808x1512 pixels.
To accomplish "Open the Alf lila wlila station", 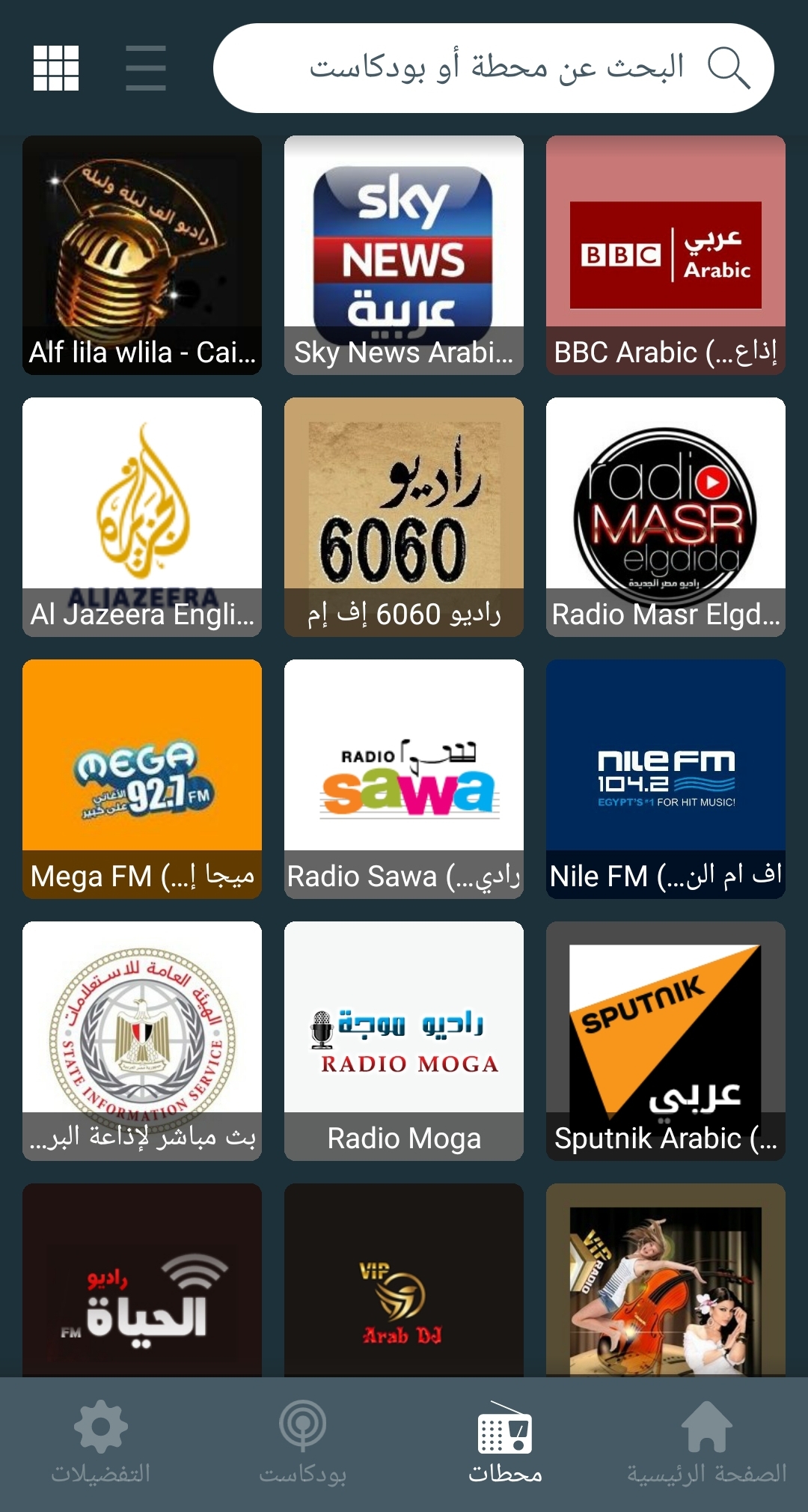I will click(x=142, y=254).
